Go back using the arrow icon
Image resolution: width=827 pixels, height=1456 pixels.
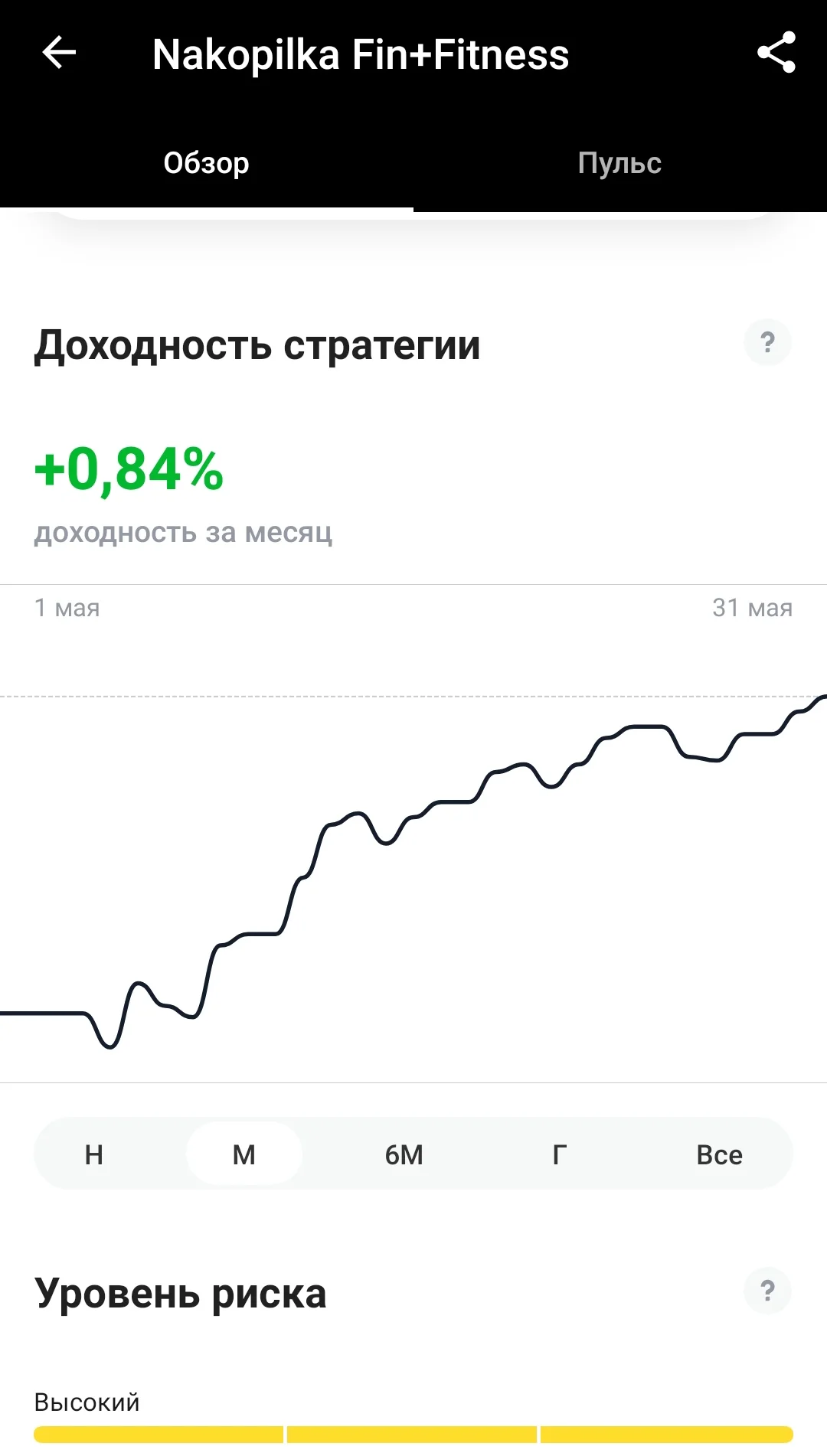(x=59, y=53)
